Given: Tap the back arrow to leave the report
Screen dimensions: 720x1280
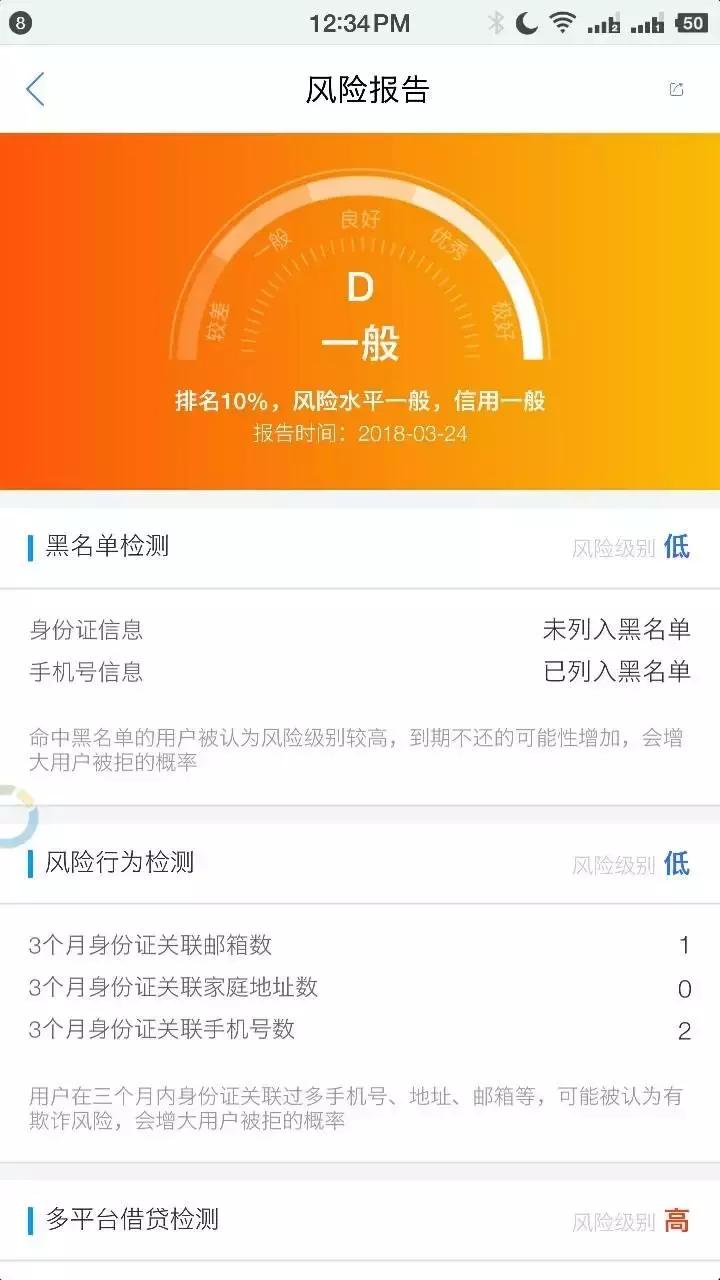Looking at the screenshot, I should tap(36, 90).
